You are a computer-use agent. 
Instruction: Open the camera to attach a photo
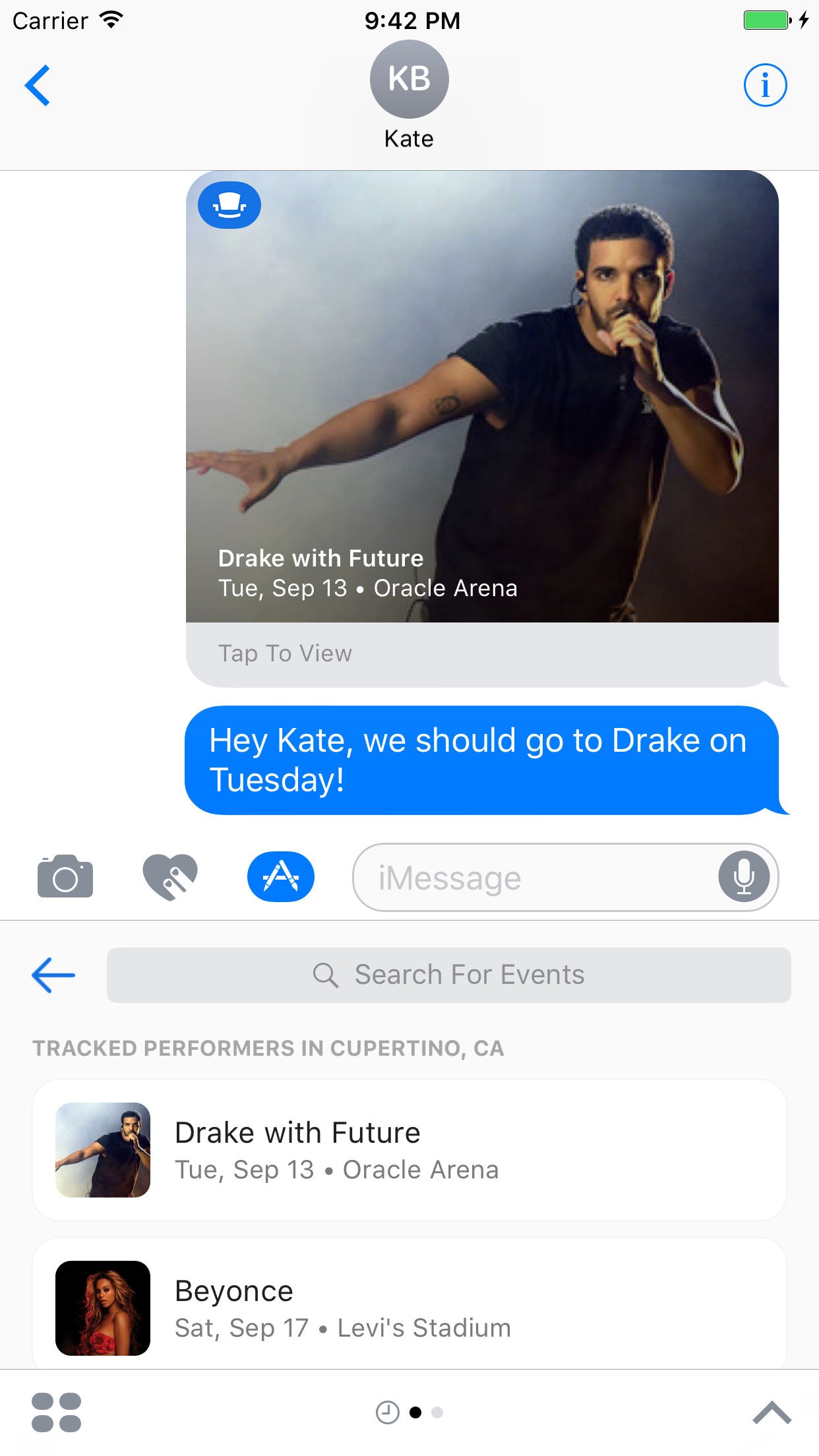[x=65, y=877]
